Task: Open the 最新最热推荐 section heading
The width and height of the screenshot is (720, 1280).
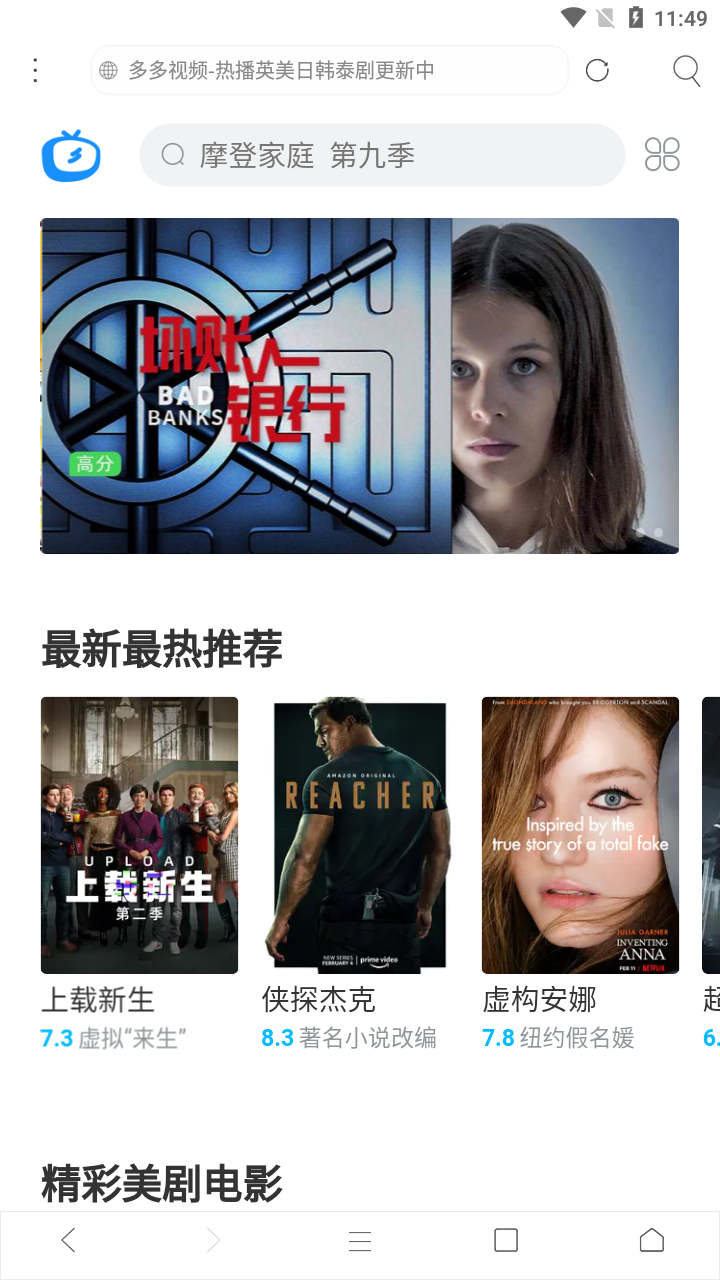Action: point(161,648)
